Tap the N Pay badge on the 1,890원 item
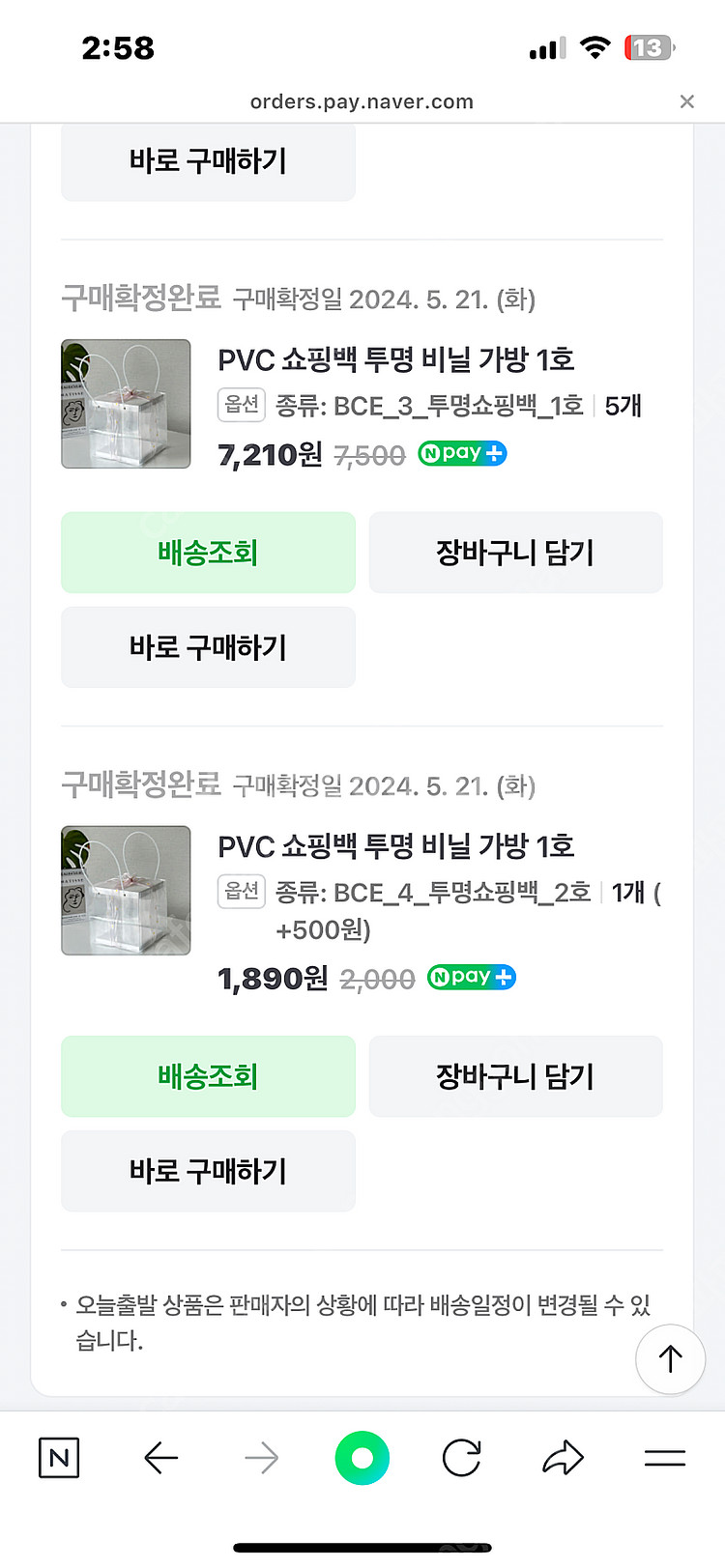Viewport: 725px width, 1568px height. coord(471,978)
